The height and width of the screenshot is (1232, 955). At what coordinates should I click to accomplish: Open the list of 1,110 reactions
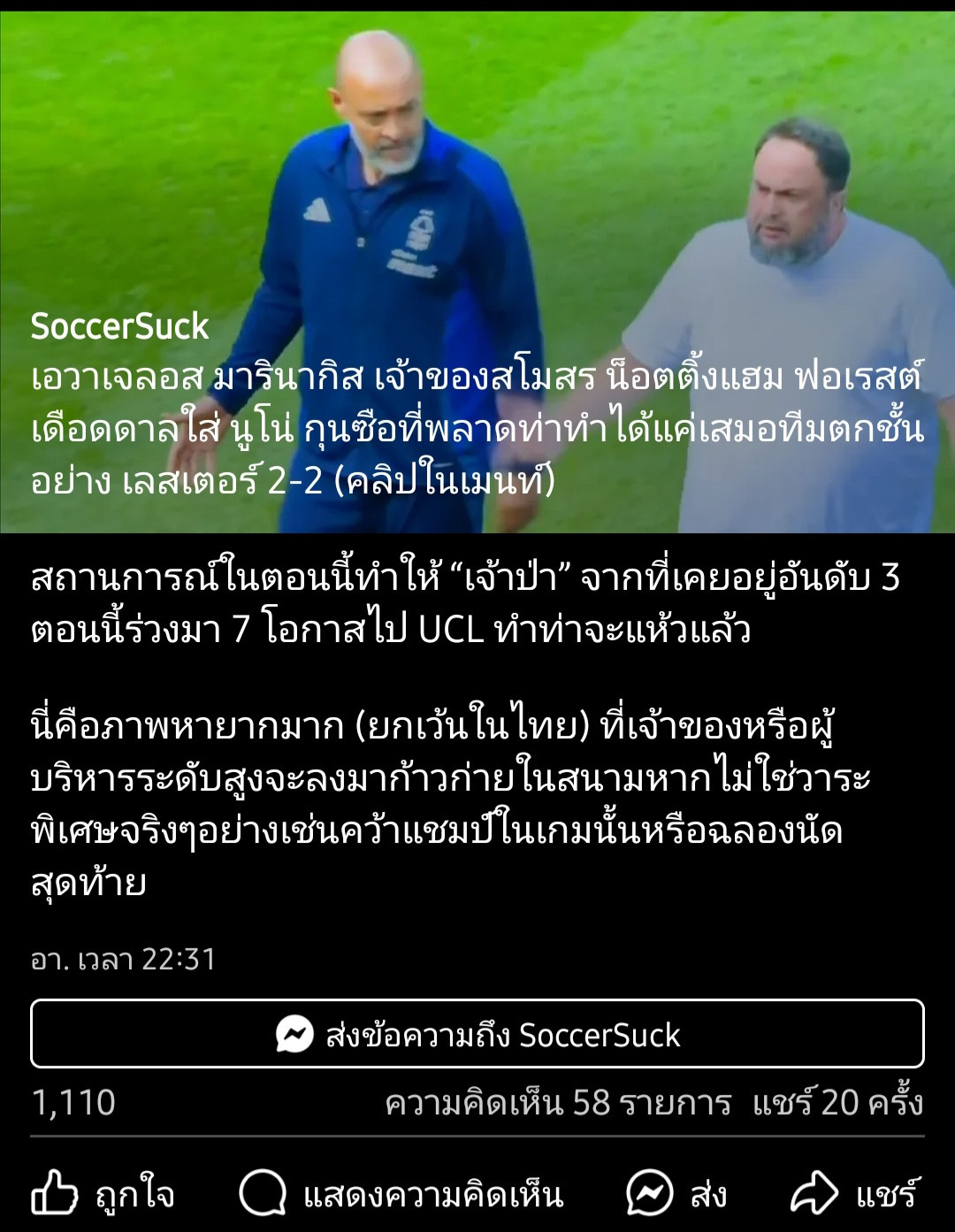pyautogui.click(x=73, y=1103)
